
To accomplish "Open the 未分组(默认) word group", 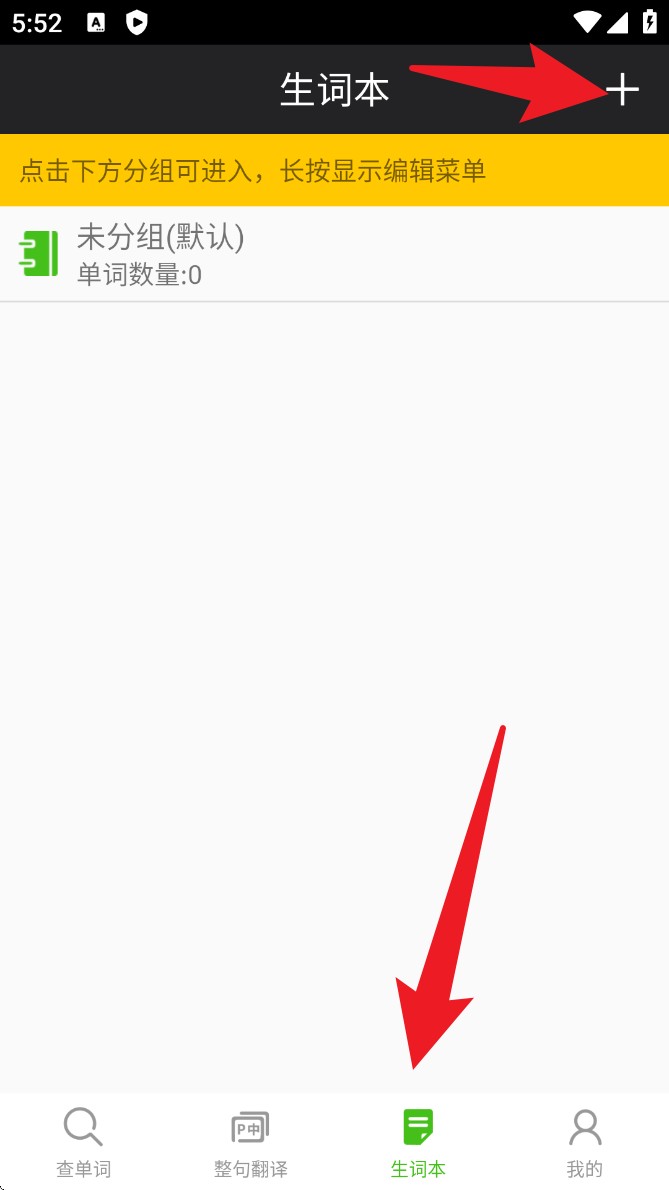I will click(334, 254).
